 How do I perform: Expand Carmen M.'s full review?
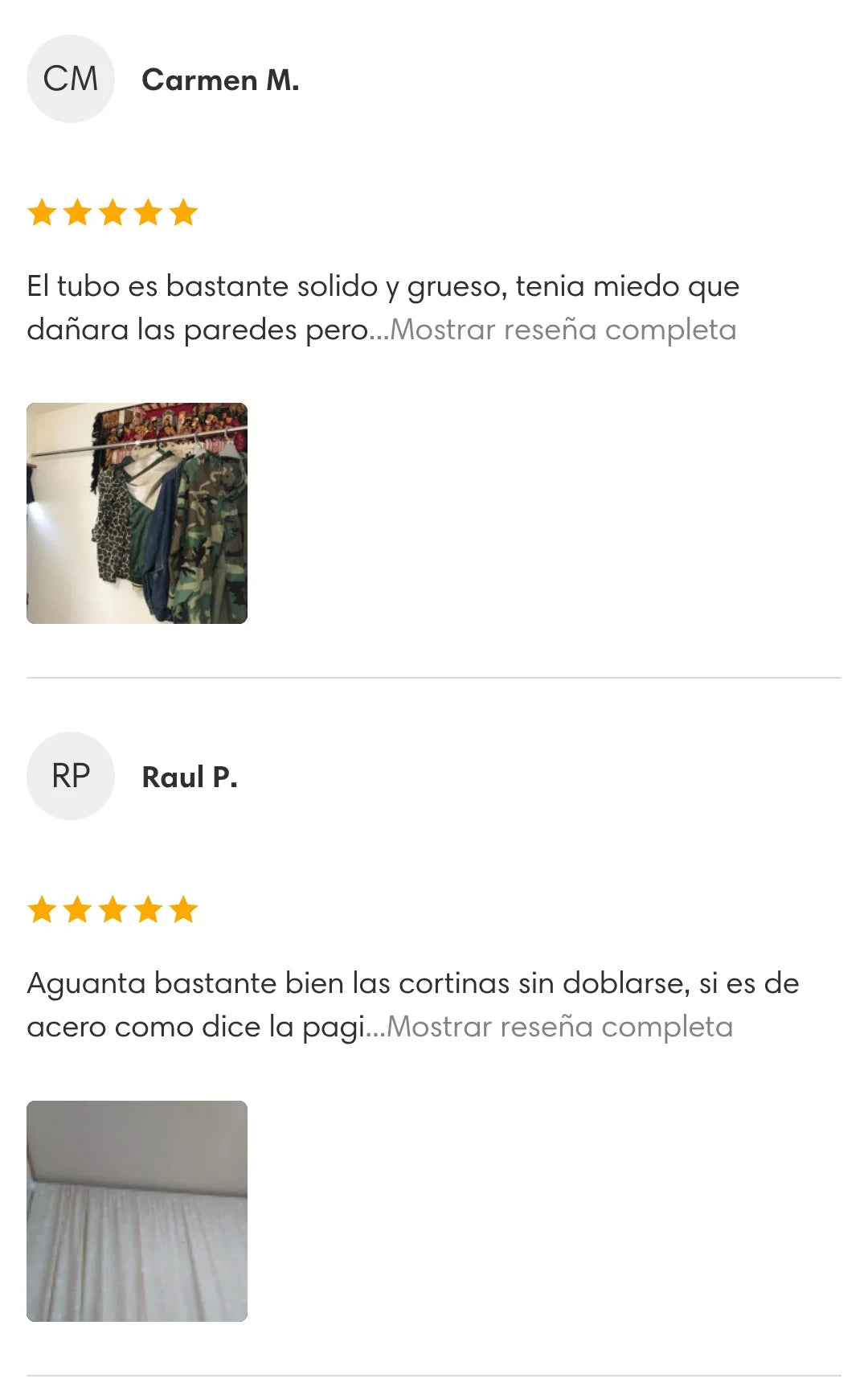coord(563,330)
